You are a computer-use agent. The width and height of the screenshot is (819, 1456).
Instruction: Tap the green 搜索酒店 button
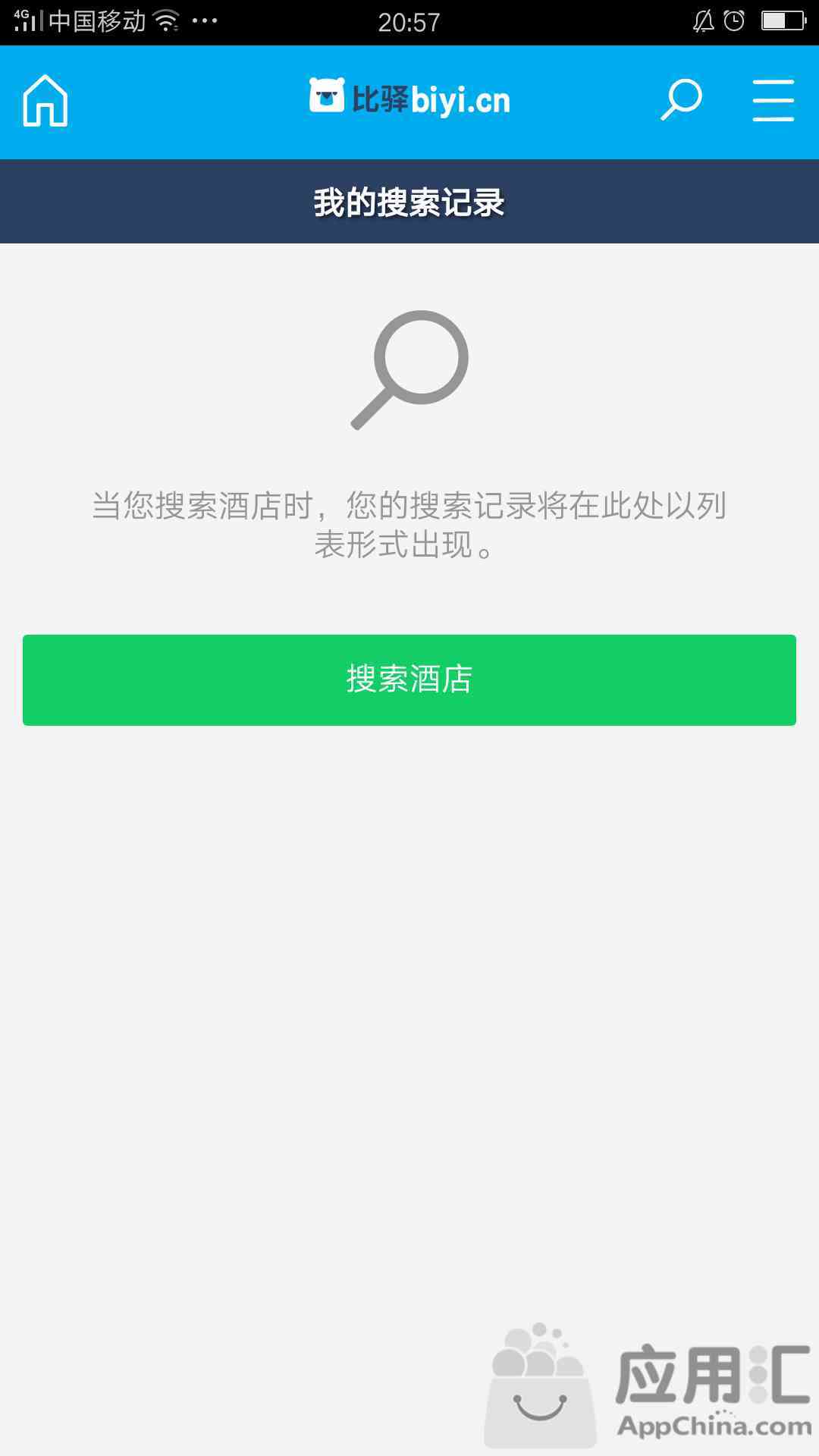click(409, 680)
